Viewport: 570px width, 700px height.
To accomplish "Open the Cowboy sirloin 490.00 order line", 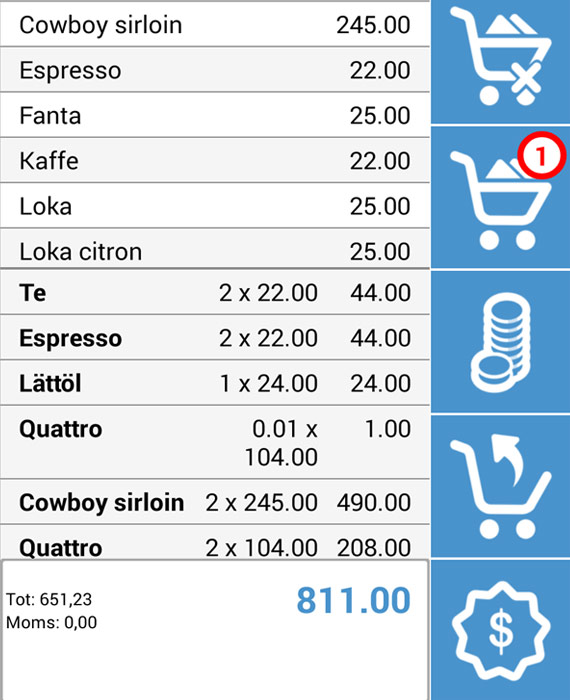I will point(215,502).
